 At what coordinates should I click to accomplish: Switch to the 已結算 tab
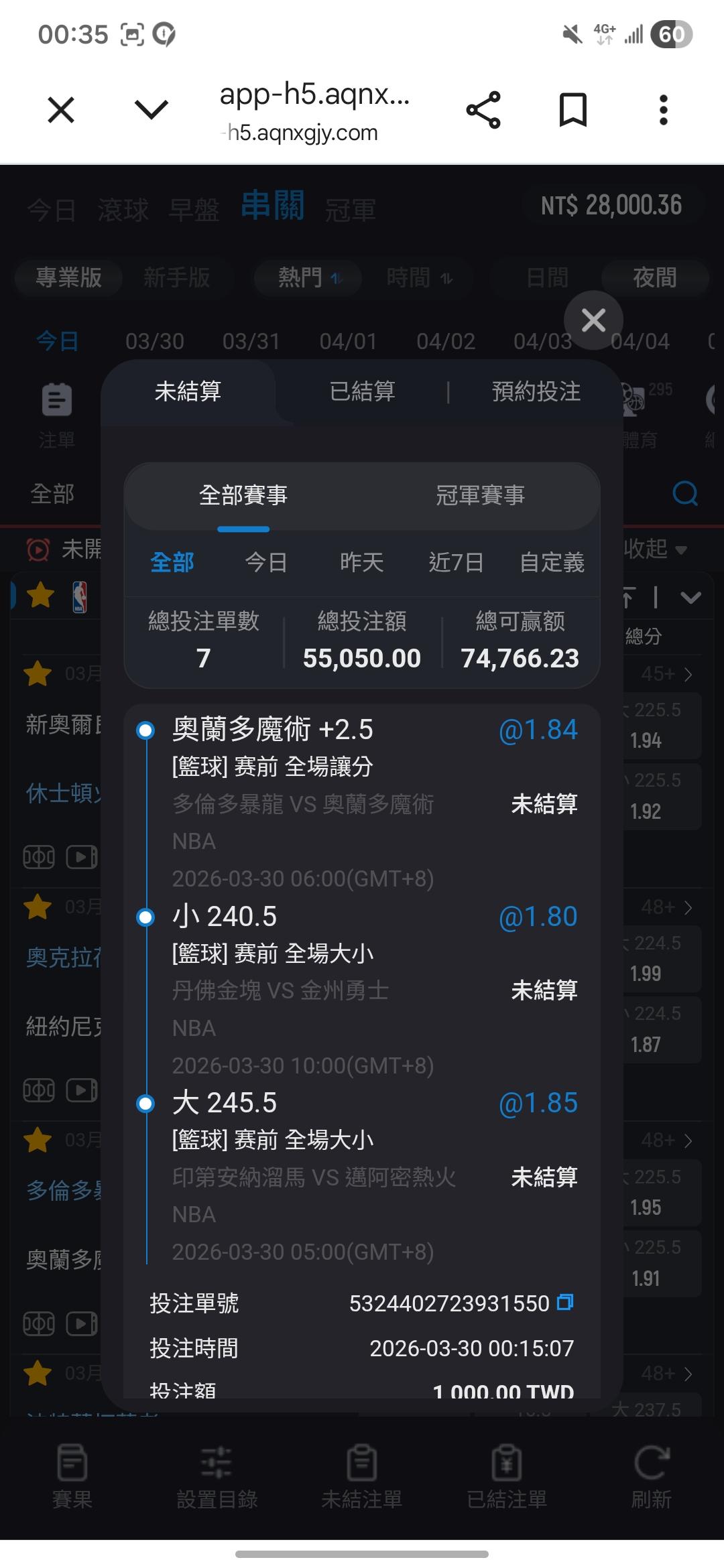point(362,391)
